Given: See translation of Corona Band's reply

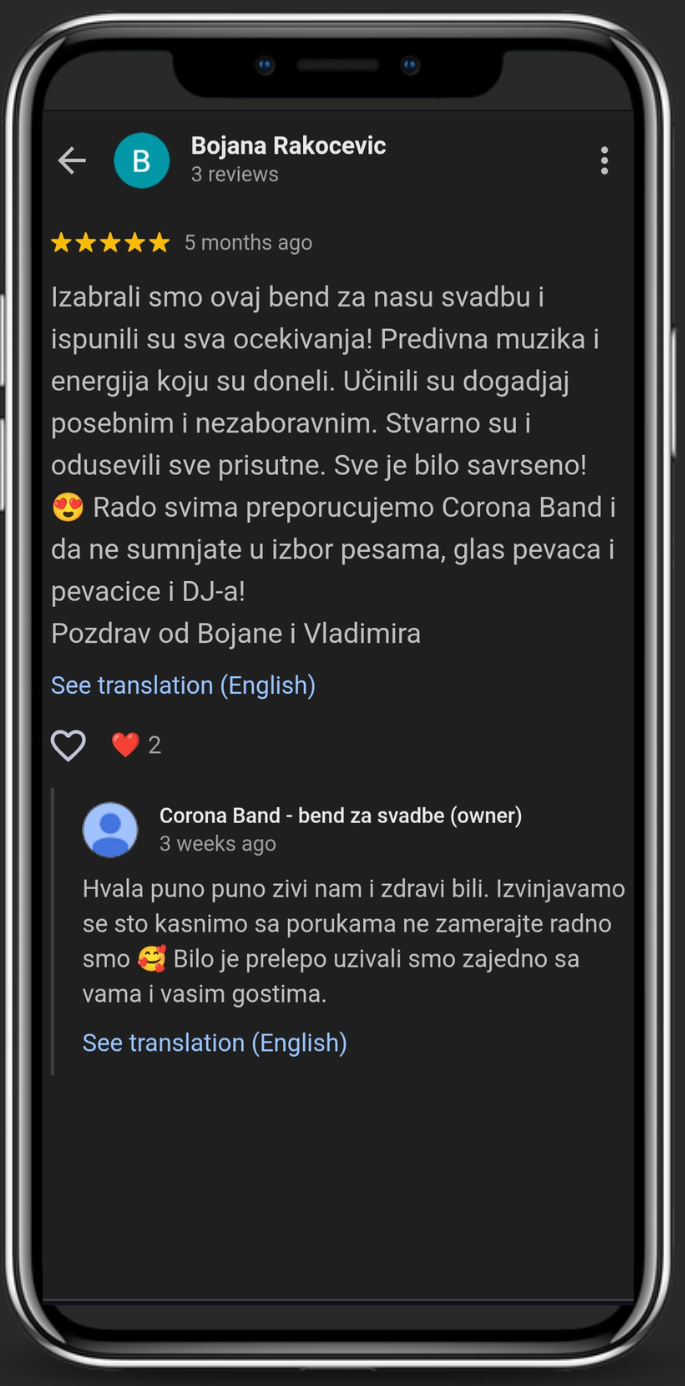Looking at the screenshot, I should click(214, 1043).
